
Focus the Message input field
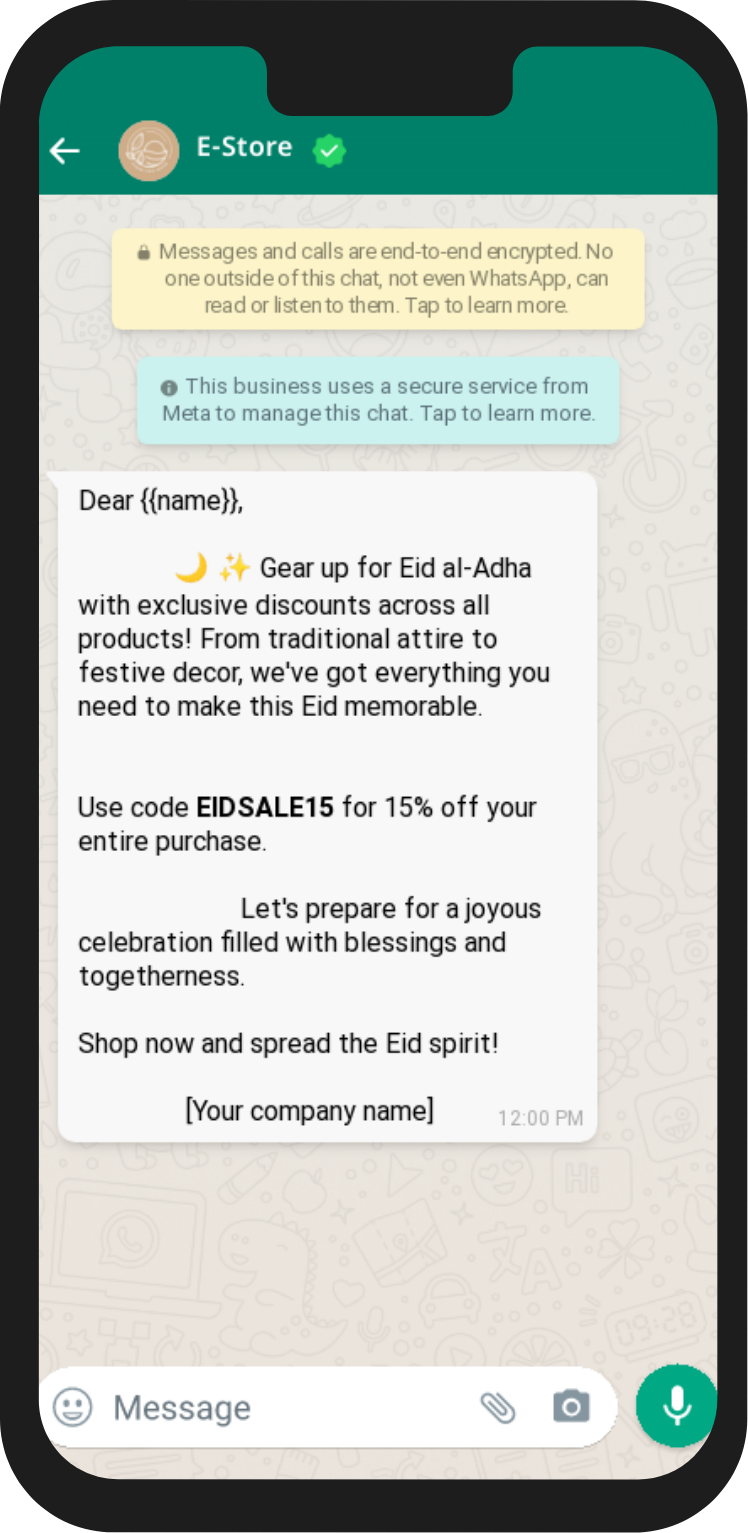280,1407
